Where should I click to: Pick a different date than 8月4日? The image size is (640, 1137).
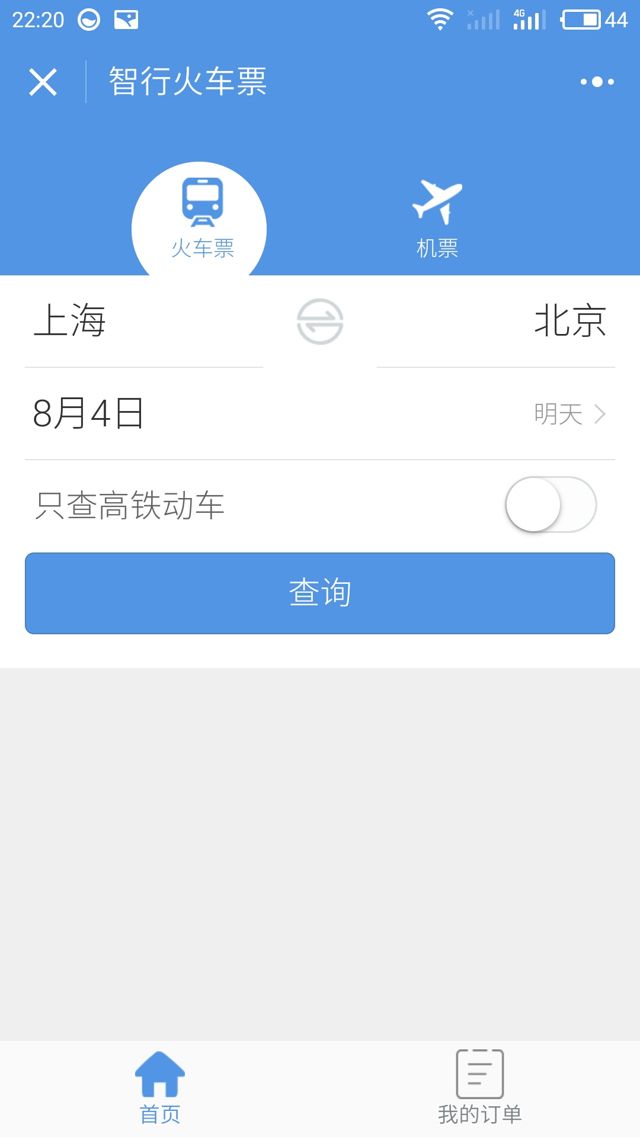[x=320, y=414]
